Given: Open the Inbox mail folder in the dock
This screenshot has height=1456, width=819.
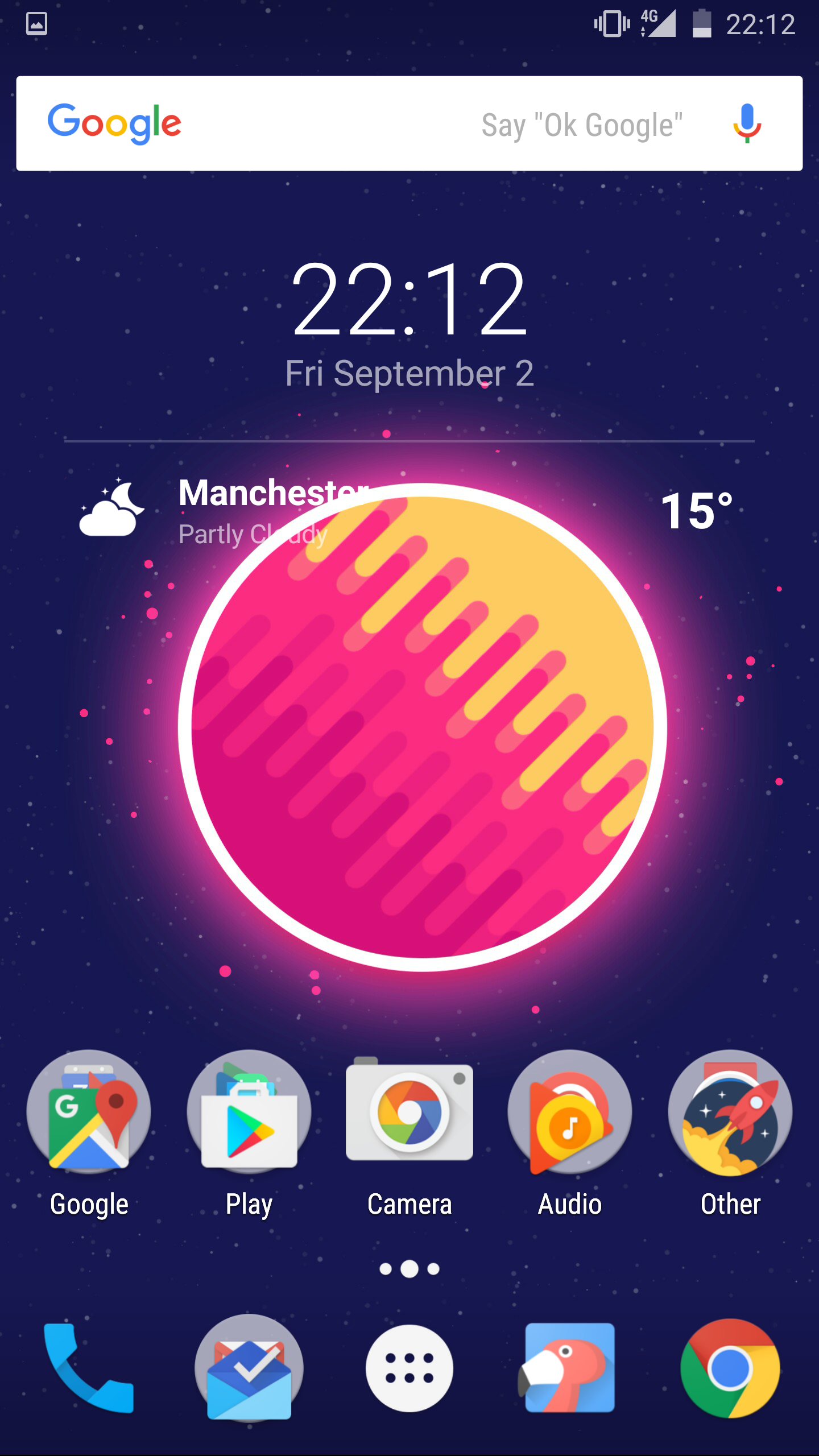Looking at the screenshot, I should (x=249, y=1368).
